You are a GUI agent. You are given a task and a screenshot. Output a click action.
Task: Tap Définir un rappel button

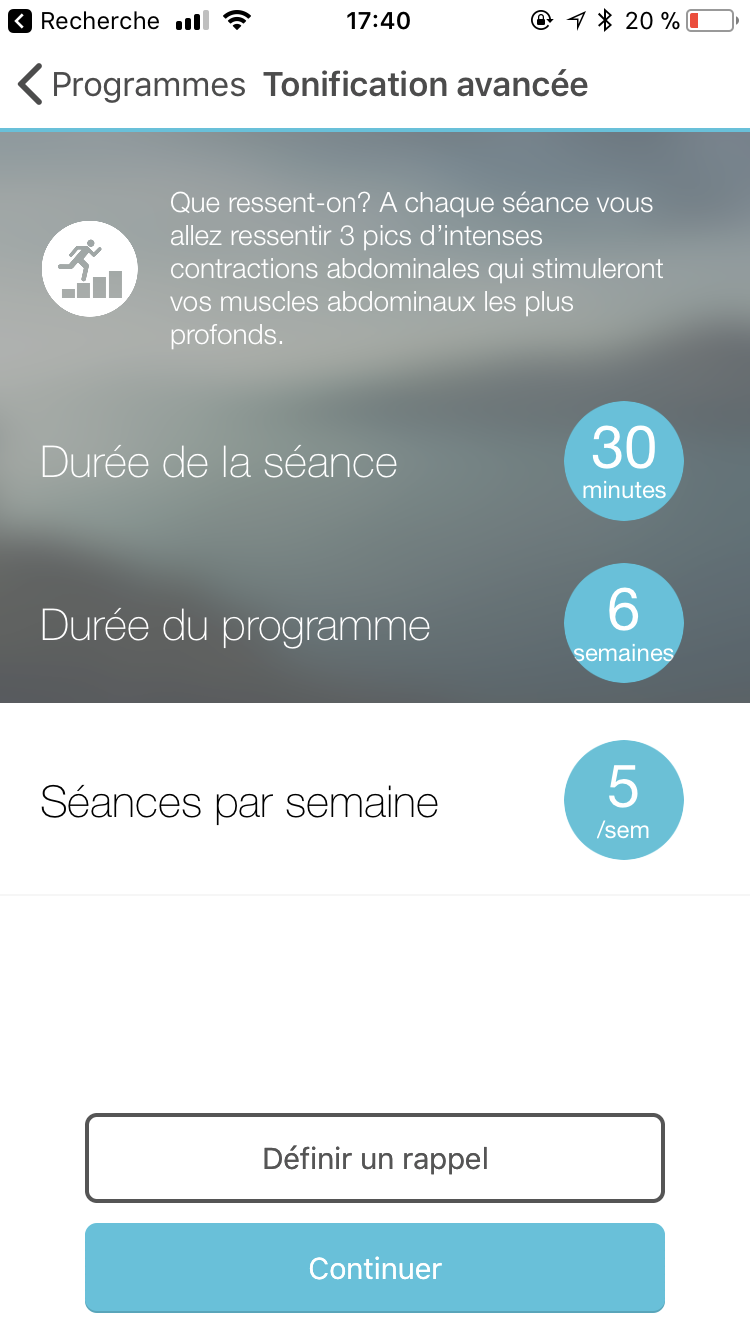point(375,1158)
